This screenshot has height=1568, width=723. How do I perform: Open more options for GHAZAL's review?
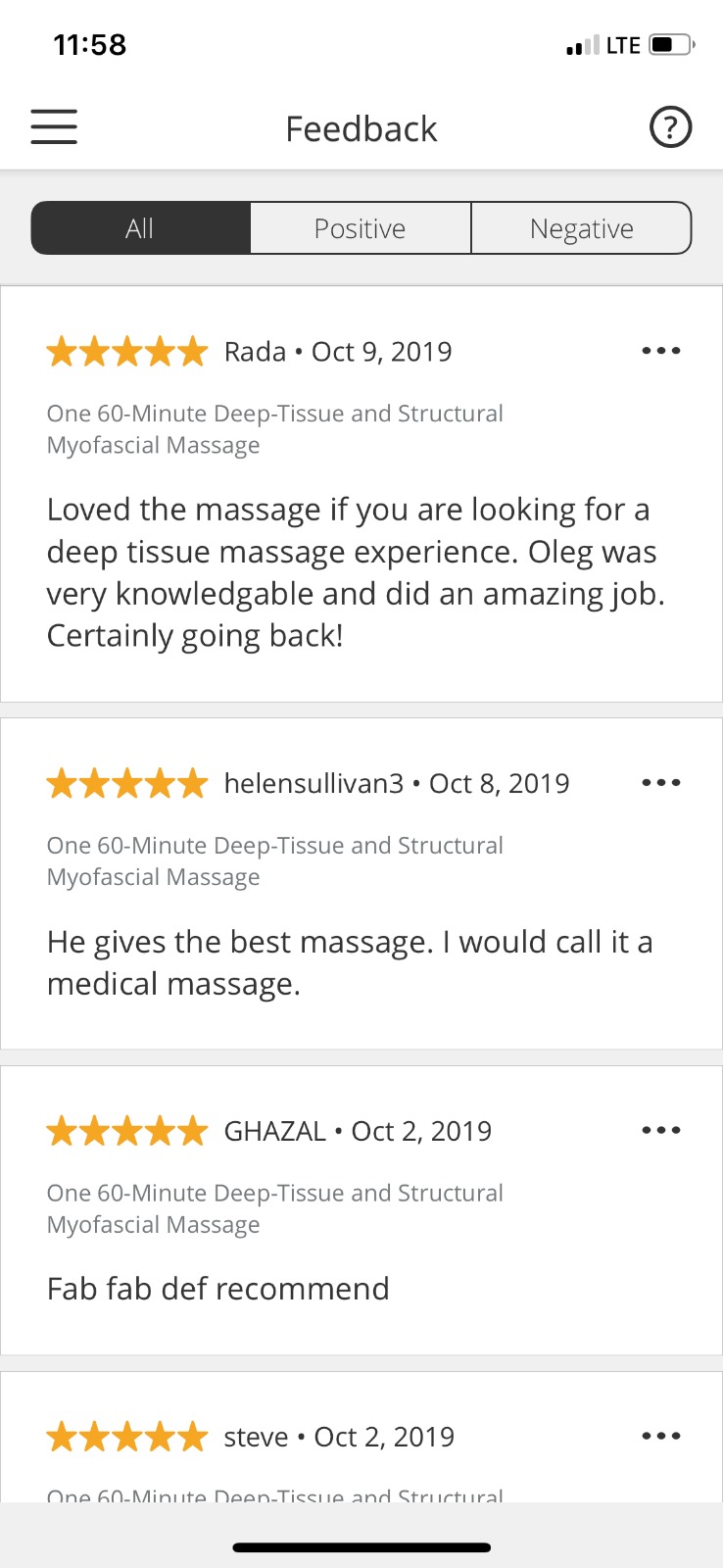[x=661, y=1130]
